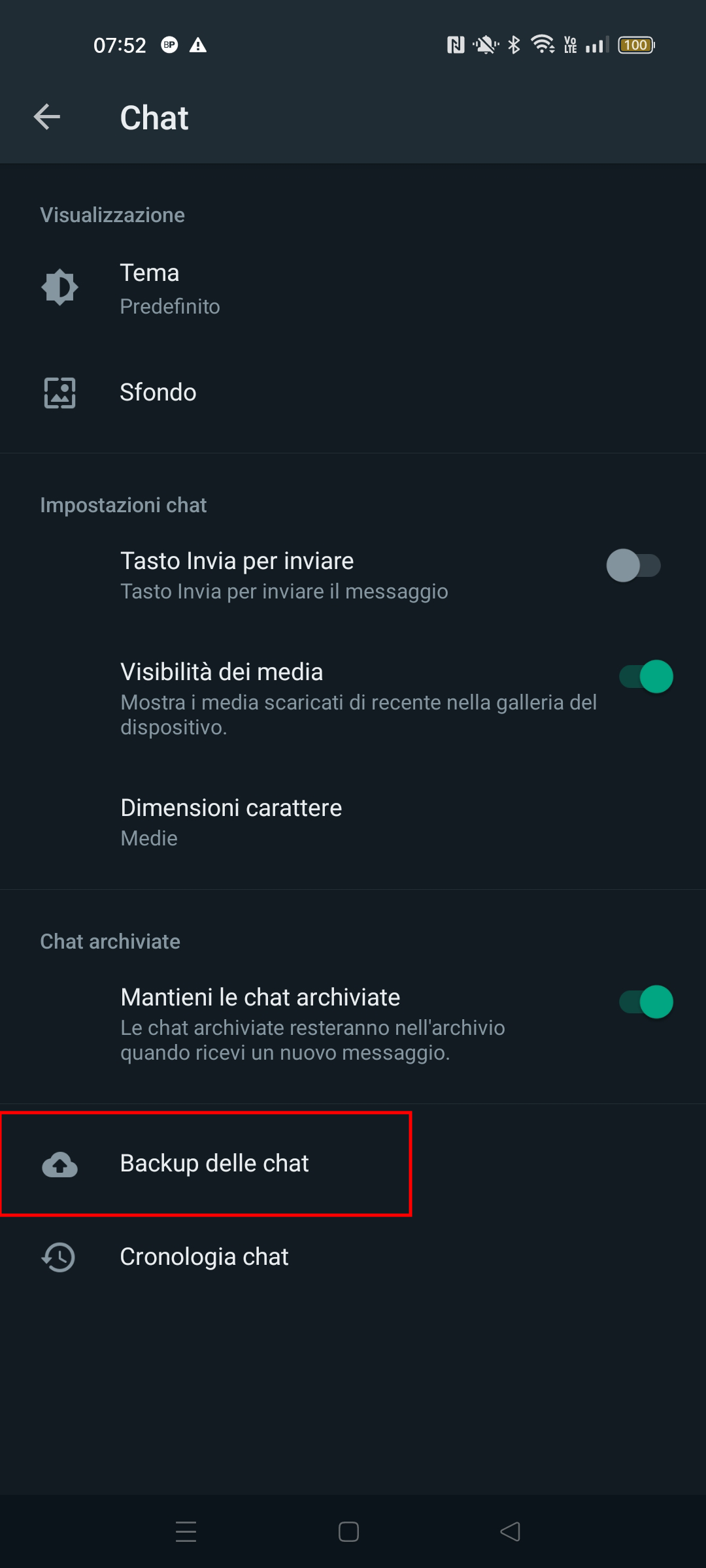Click the warning triangle in the status bar
The width and height of the screenshot is (706, 1568).
click(x=197, y=46)
